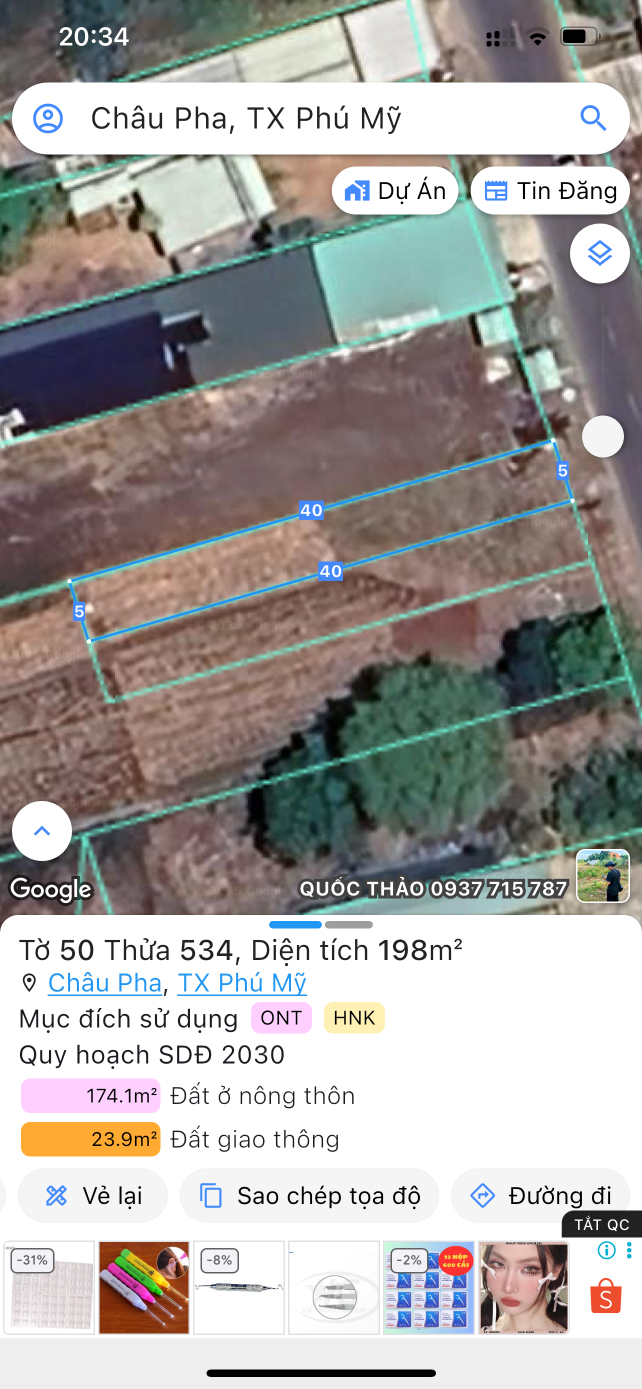The image size is (642, 1389).
Task: Open the account profile icon
Action: pos(48,119)
